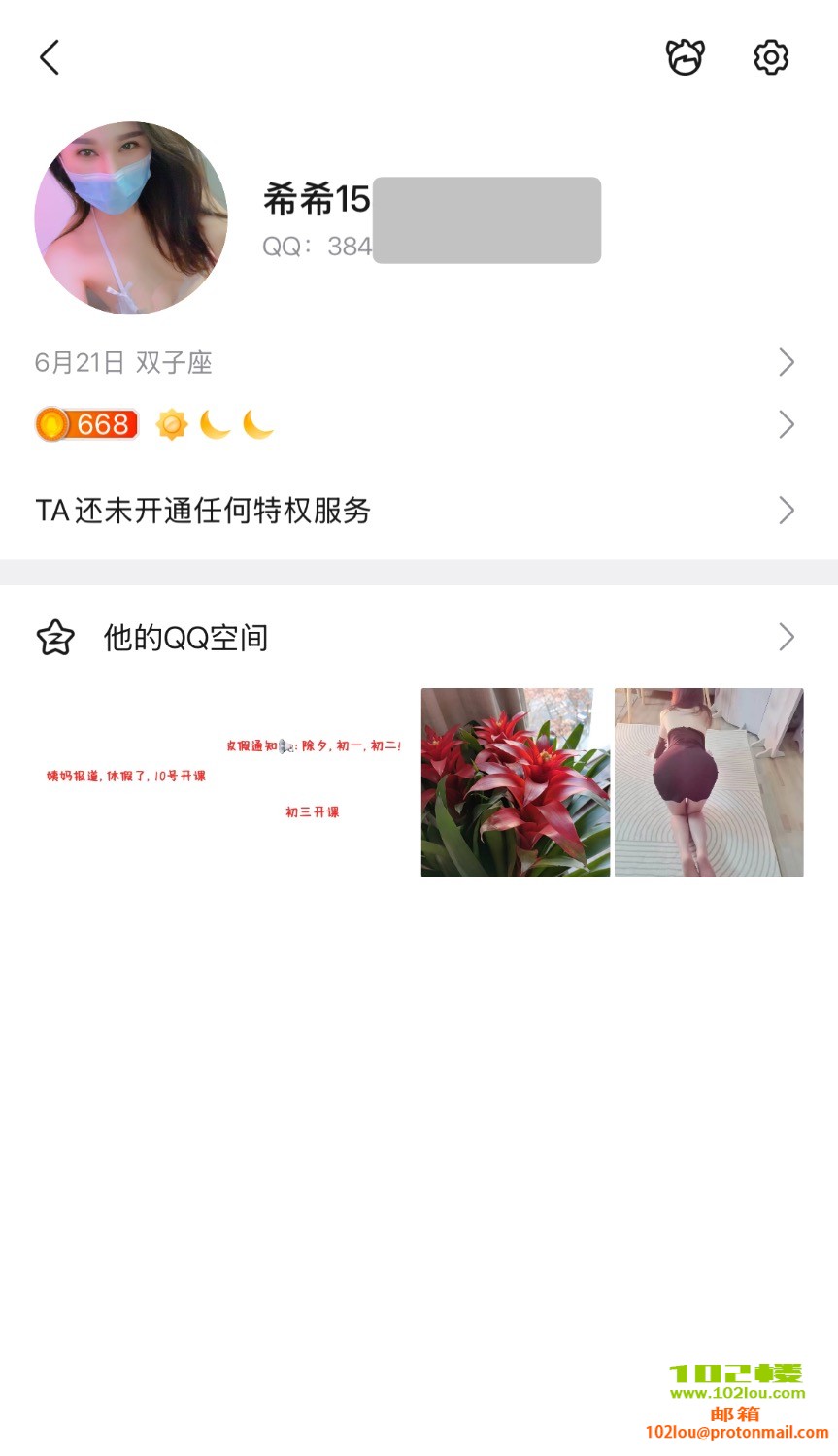Open the settings gear icon

click(x=771, y=57)
